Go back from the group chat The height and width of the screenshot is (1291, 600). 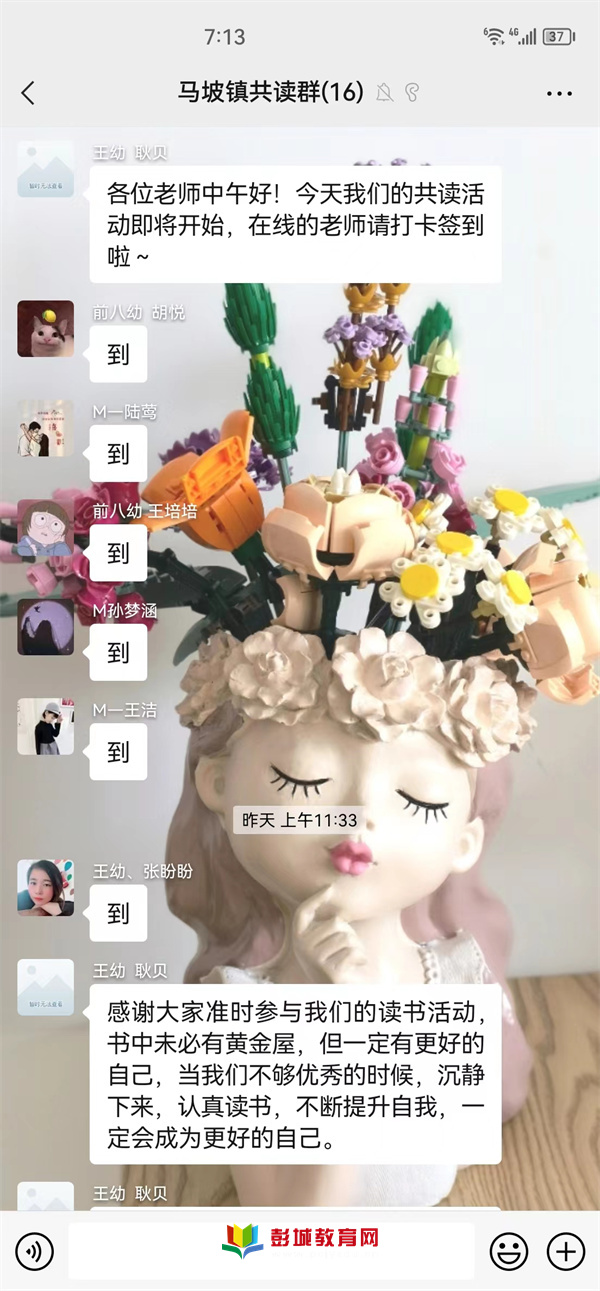[28, 93]
